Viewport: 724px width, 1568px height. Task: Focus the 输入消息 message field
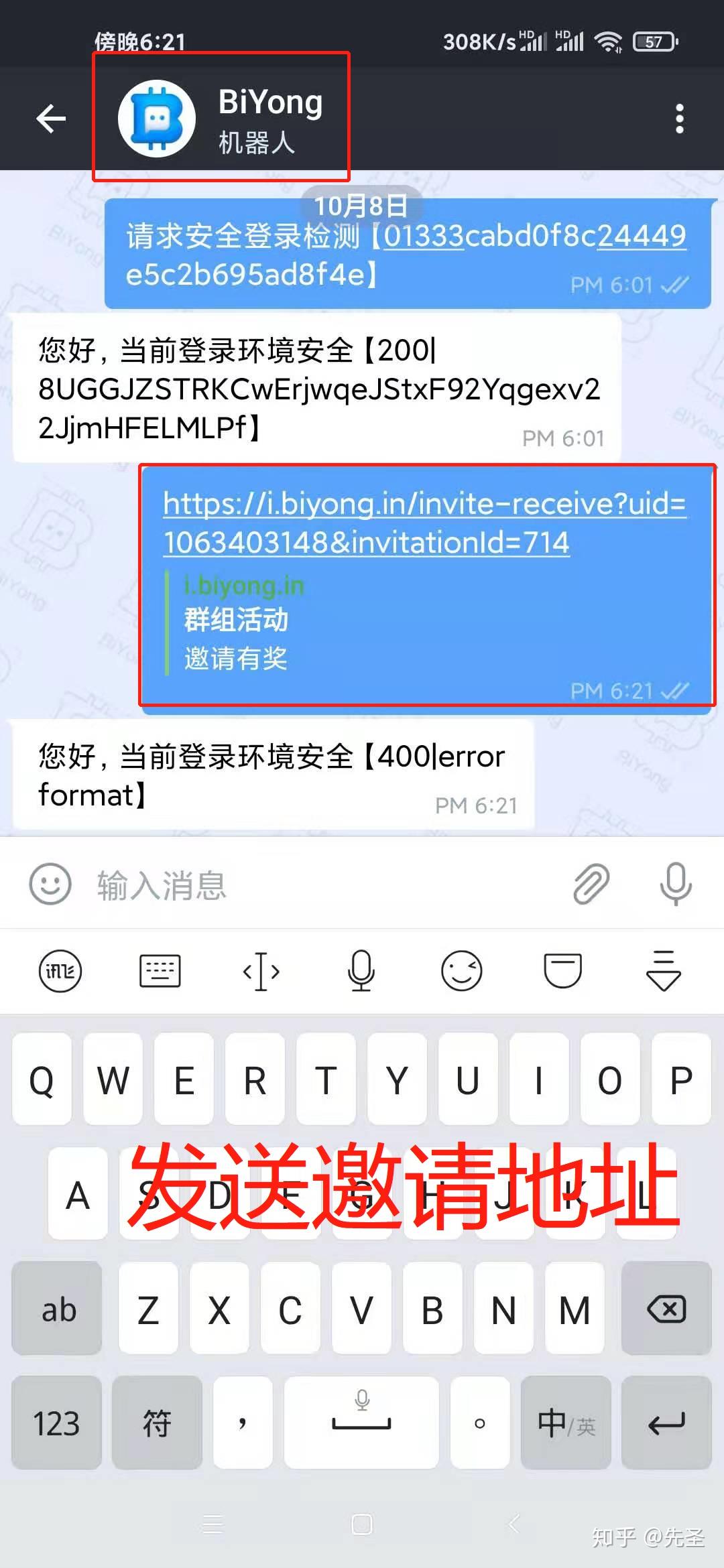click(322, 885)
